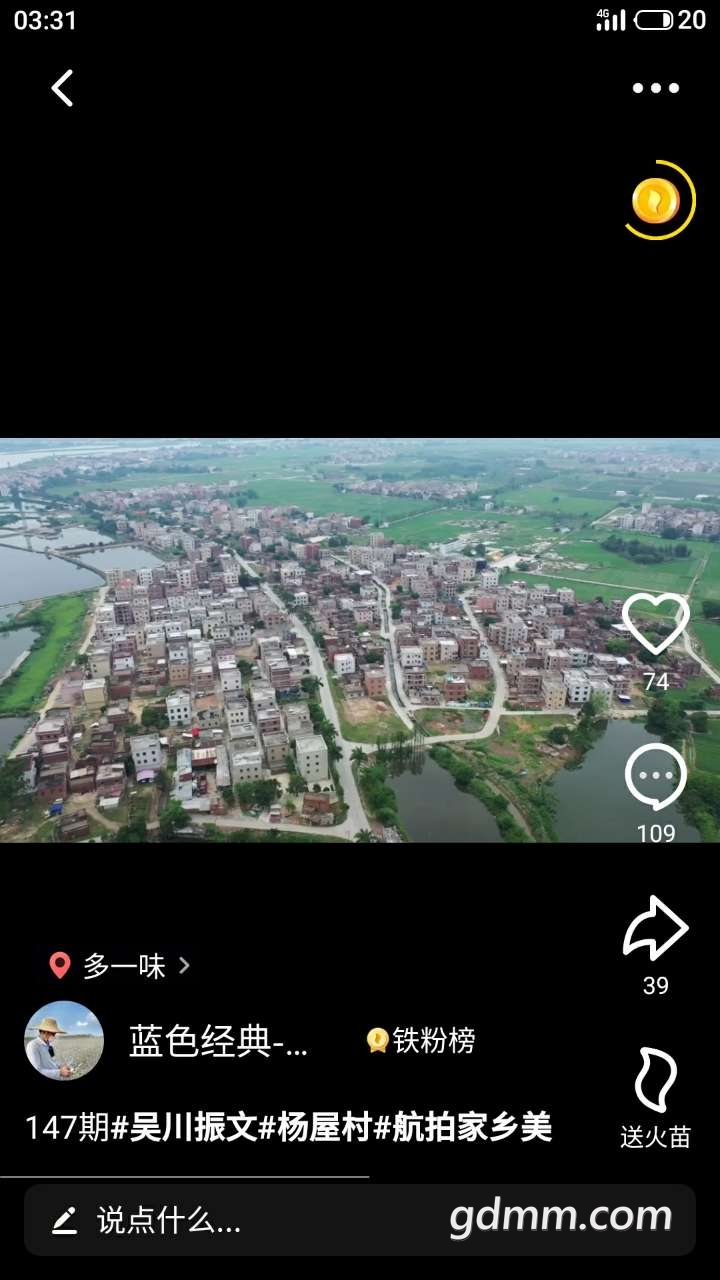This screenshot has height=1280, width=720.
Task: View the 铁粉榜 fan ranking
Action: tap(421, 1041)
